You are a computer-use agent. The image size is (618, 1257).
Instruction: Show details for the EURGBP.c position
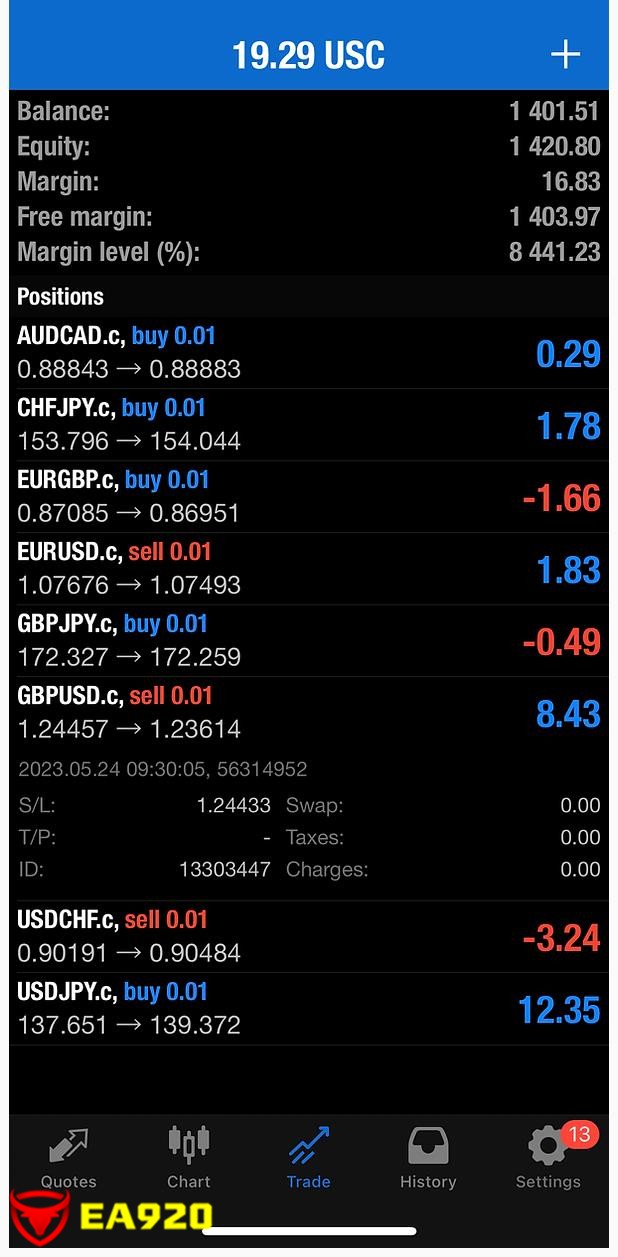click(x=308, y=497)
